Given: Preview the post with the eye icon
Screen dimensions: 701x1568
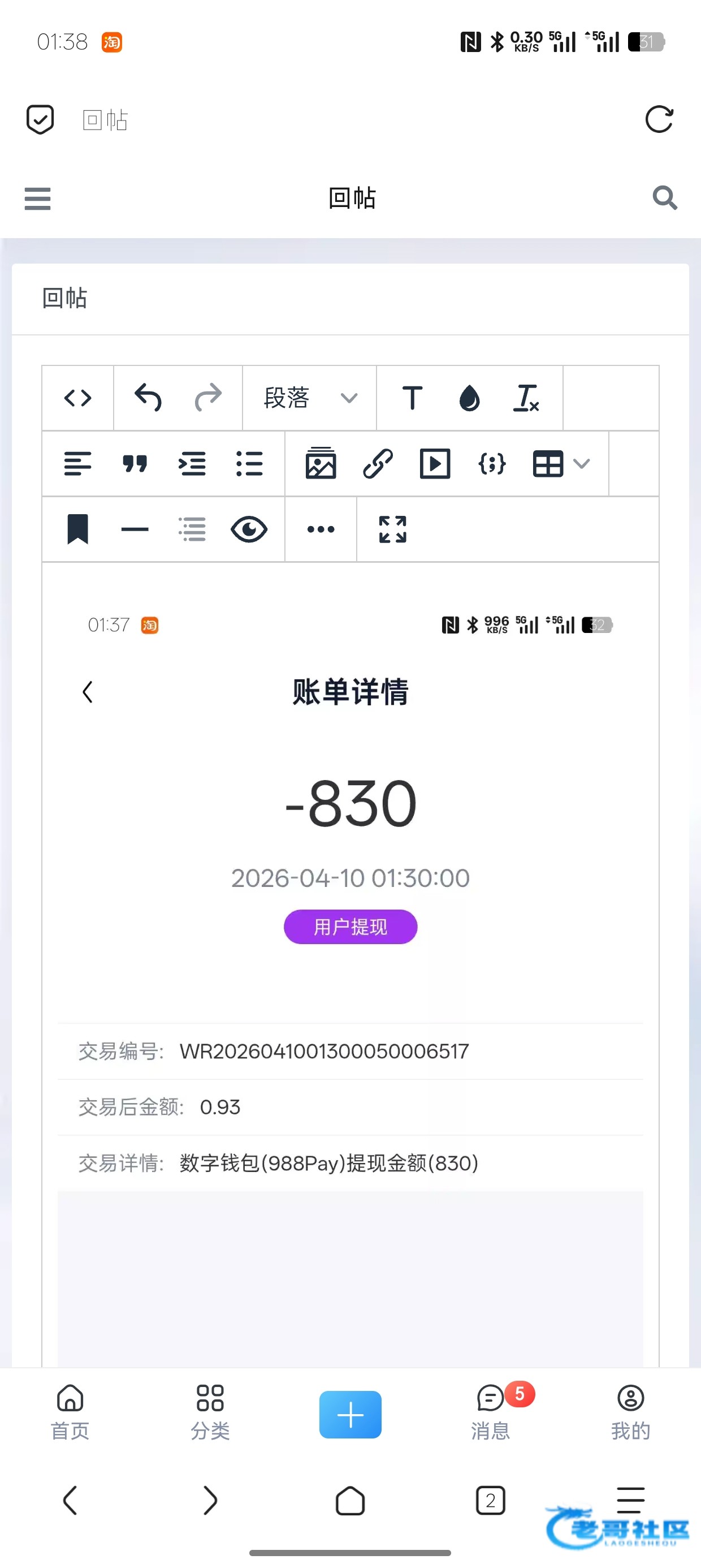Looking at the screenshot, I should click(x=249, y=529).
